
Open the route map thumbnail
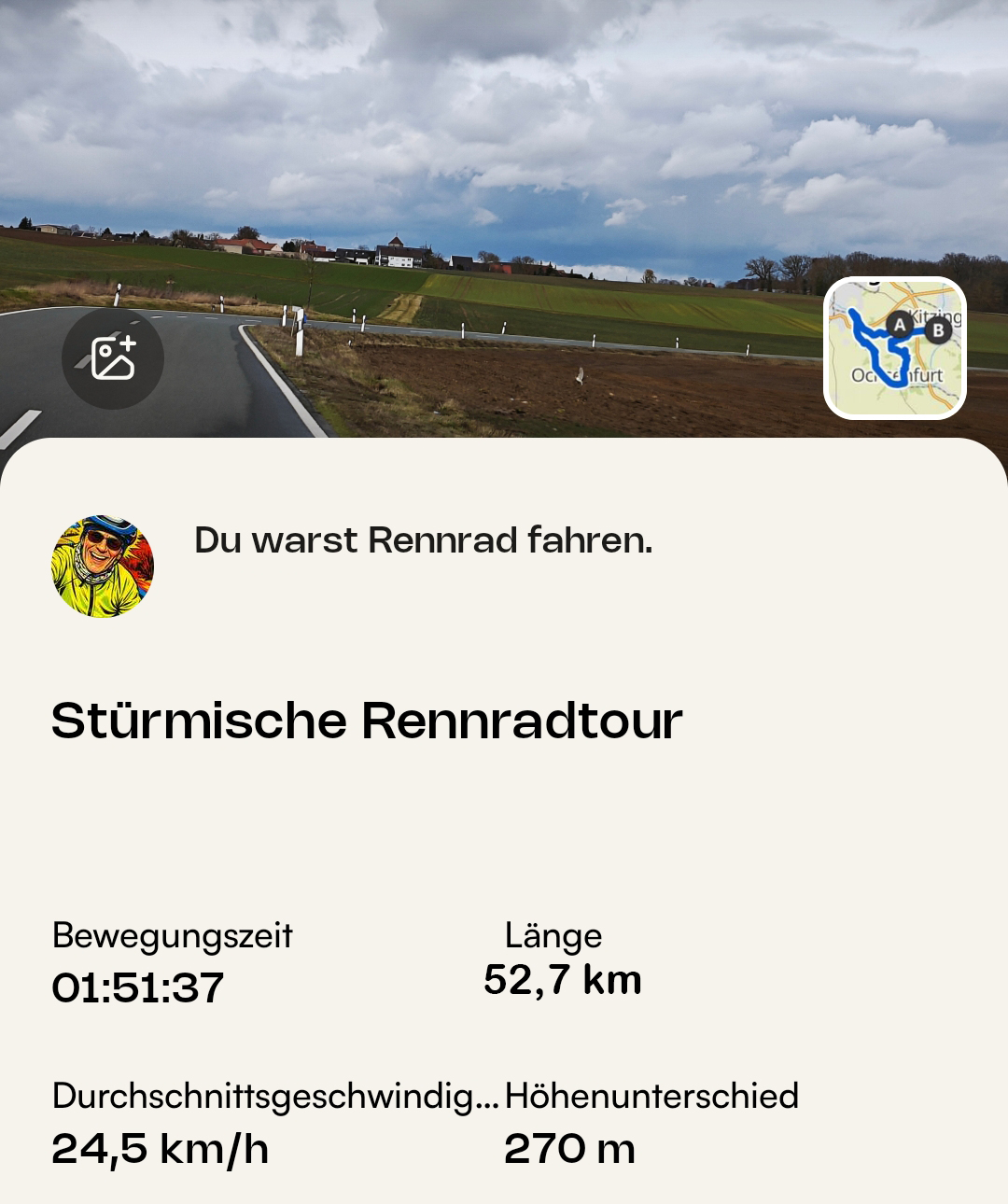click(x=894, y=348)
